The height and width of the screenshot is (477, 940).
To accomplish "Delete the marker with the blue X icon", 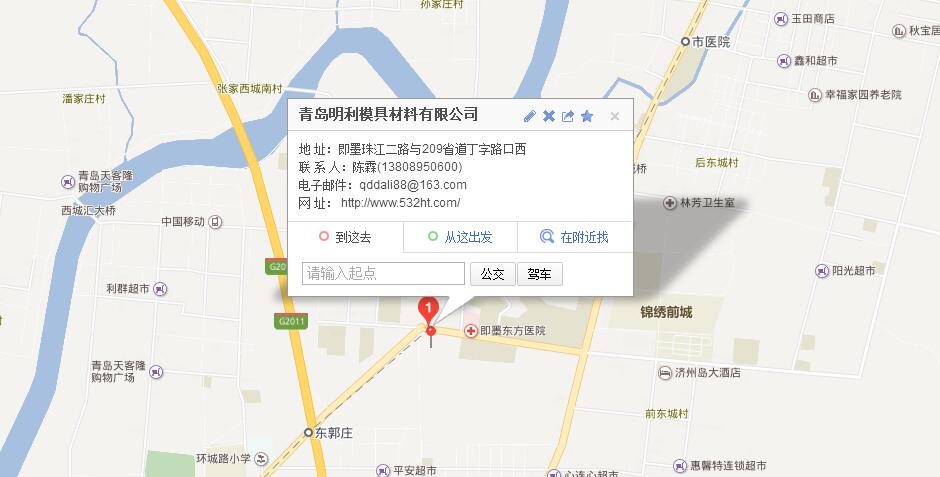I will [549, 116].
